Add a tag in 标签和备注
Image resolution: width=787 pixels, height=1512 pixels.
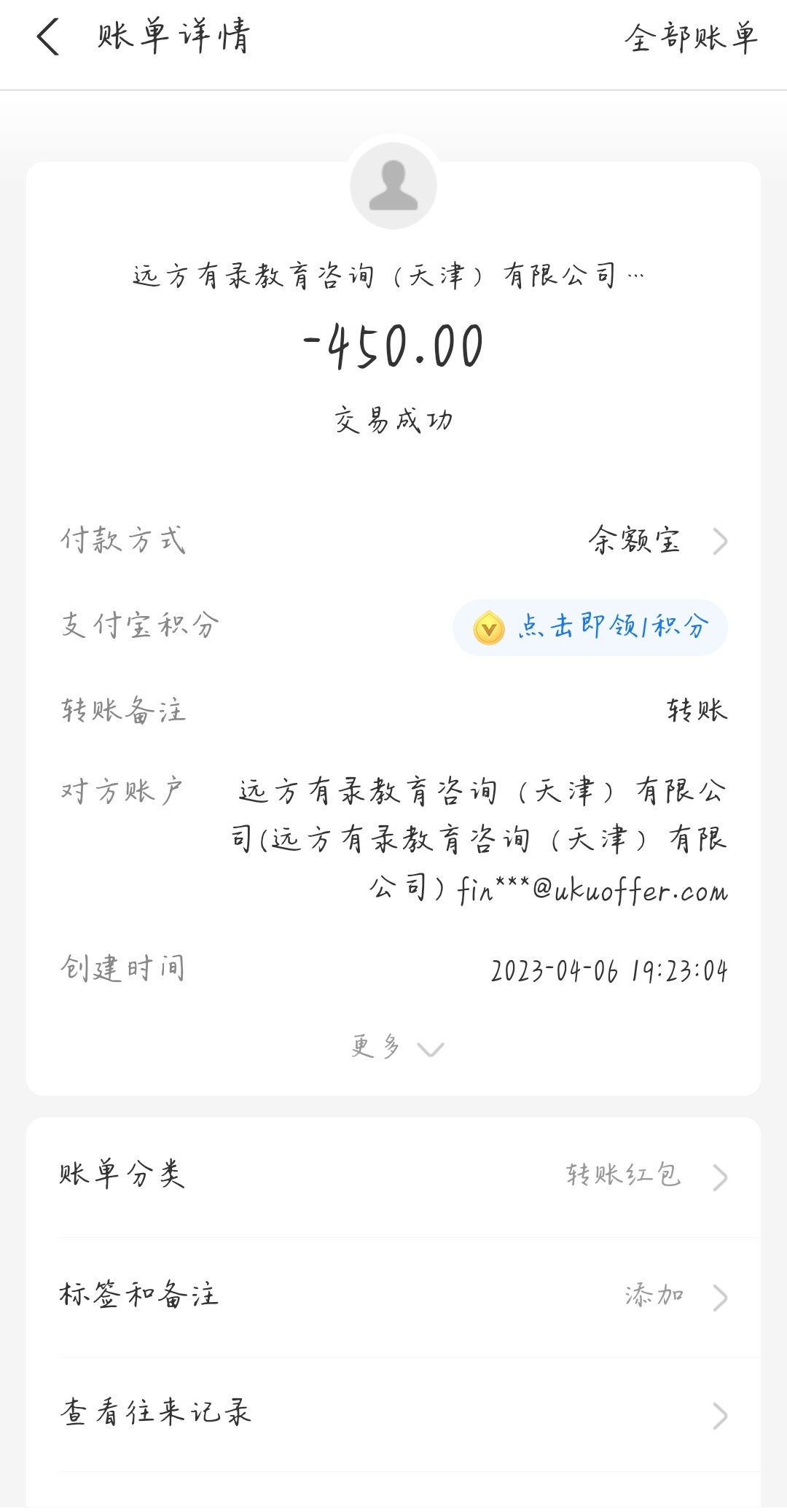coord(393,1296)
